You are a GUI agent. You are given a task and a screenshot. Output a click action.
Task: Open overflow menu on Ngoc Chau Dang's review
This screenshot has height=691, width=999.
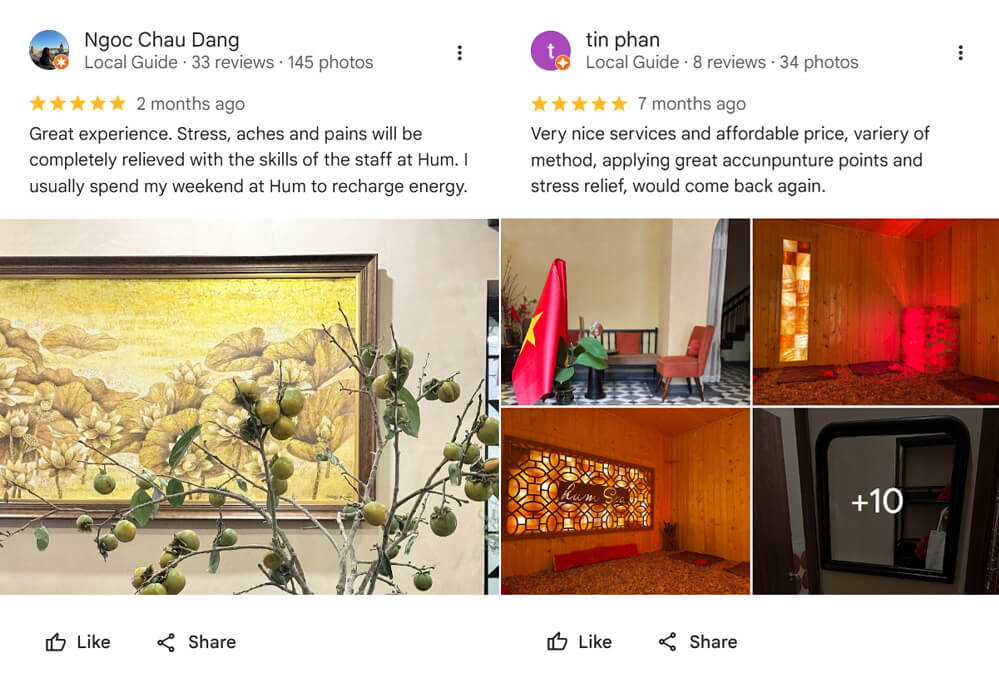click(459, 53)
